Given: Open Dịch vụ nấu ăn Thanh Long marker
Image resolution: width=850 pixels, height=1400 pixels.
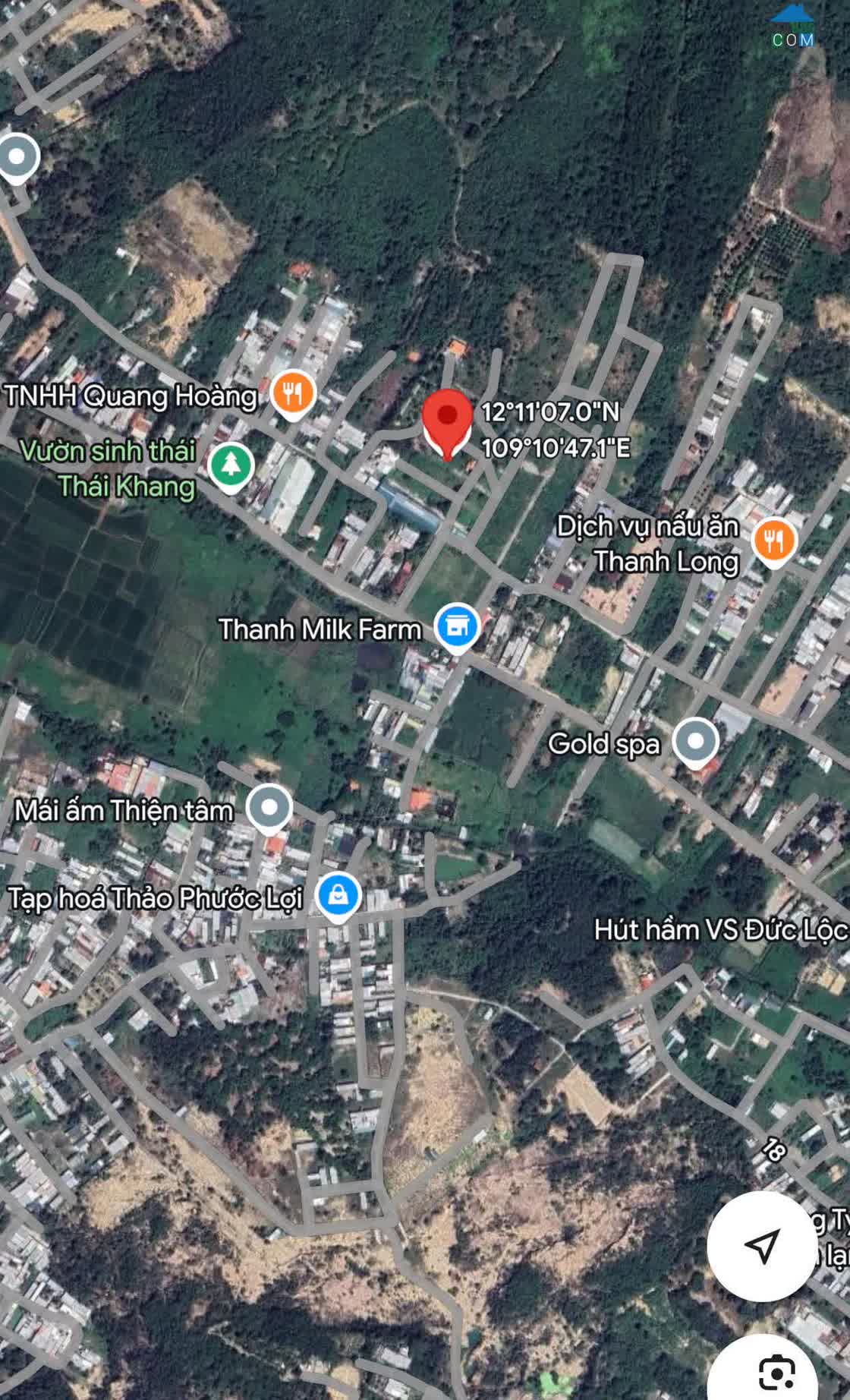Looking at the screenshot, I should coord(774,542).
